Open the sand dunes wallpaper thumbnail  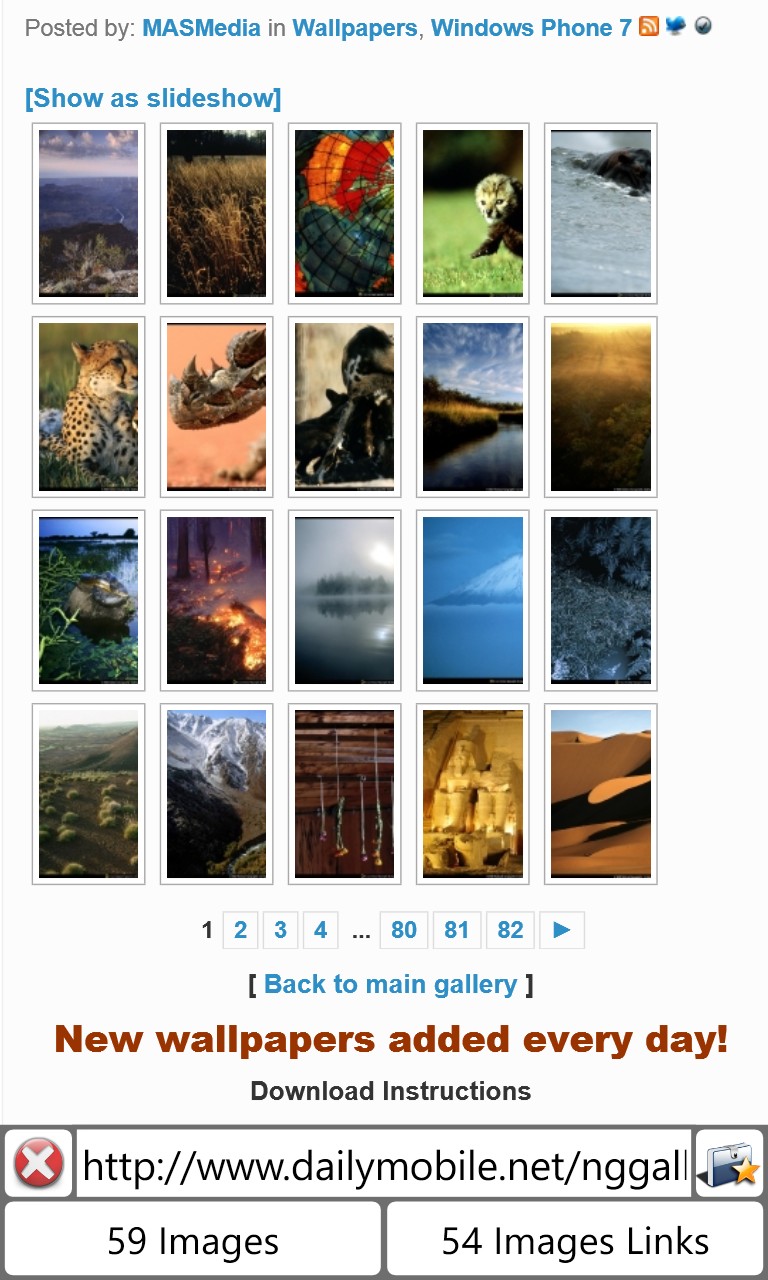[x=601, y=794]
